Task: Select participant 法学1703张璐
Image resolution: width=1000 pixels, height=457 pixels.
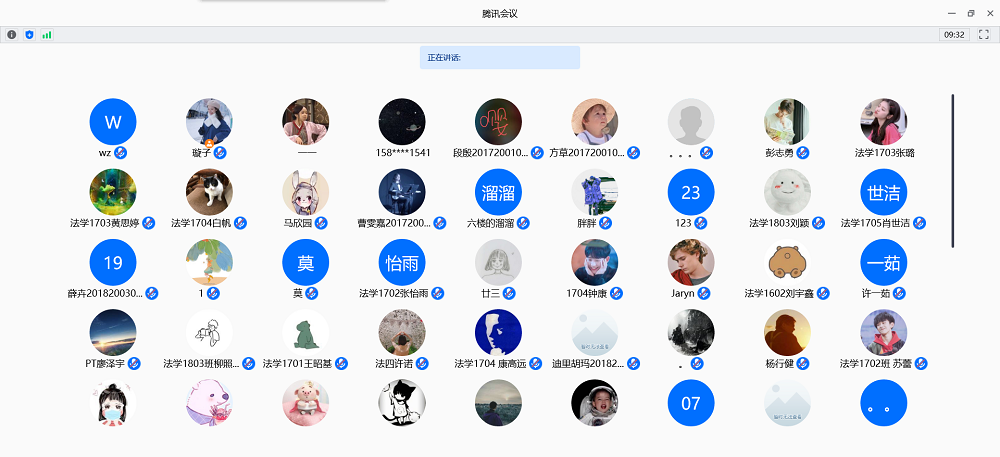Action: (x=884, y=122)
